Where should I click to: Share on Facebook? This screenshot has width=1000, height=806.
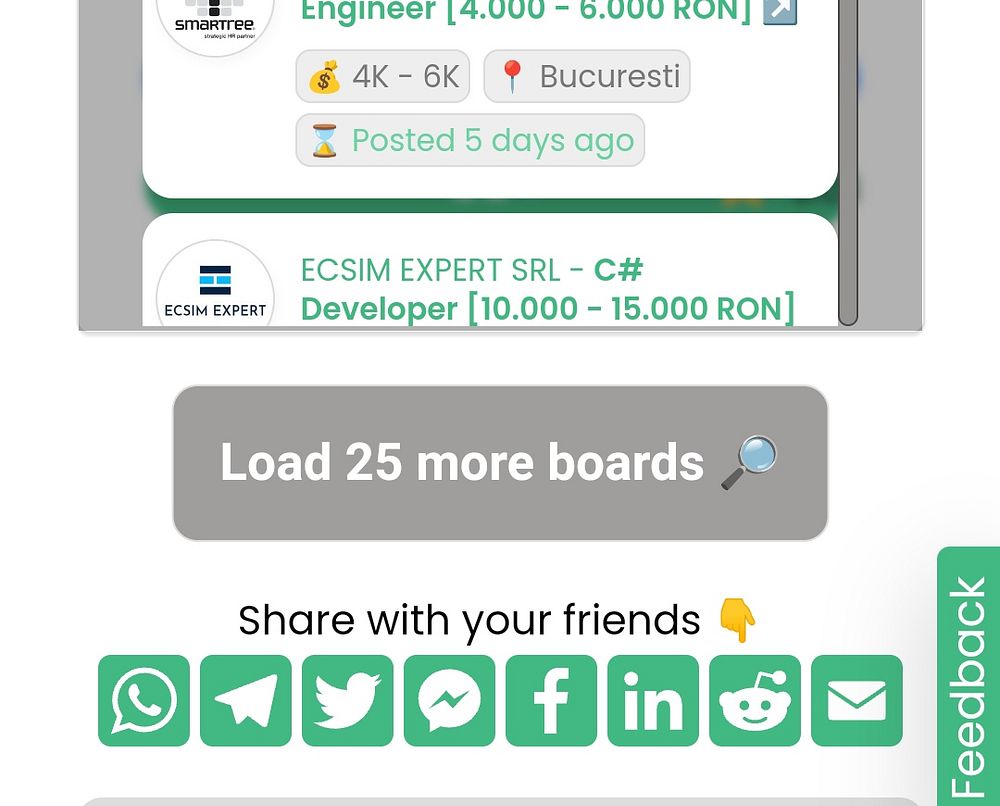click(x=551, y=701)
